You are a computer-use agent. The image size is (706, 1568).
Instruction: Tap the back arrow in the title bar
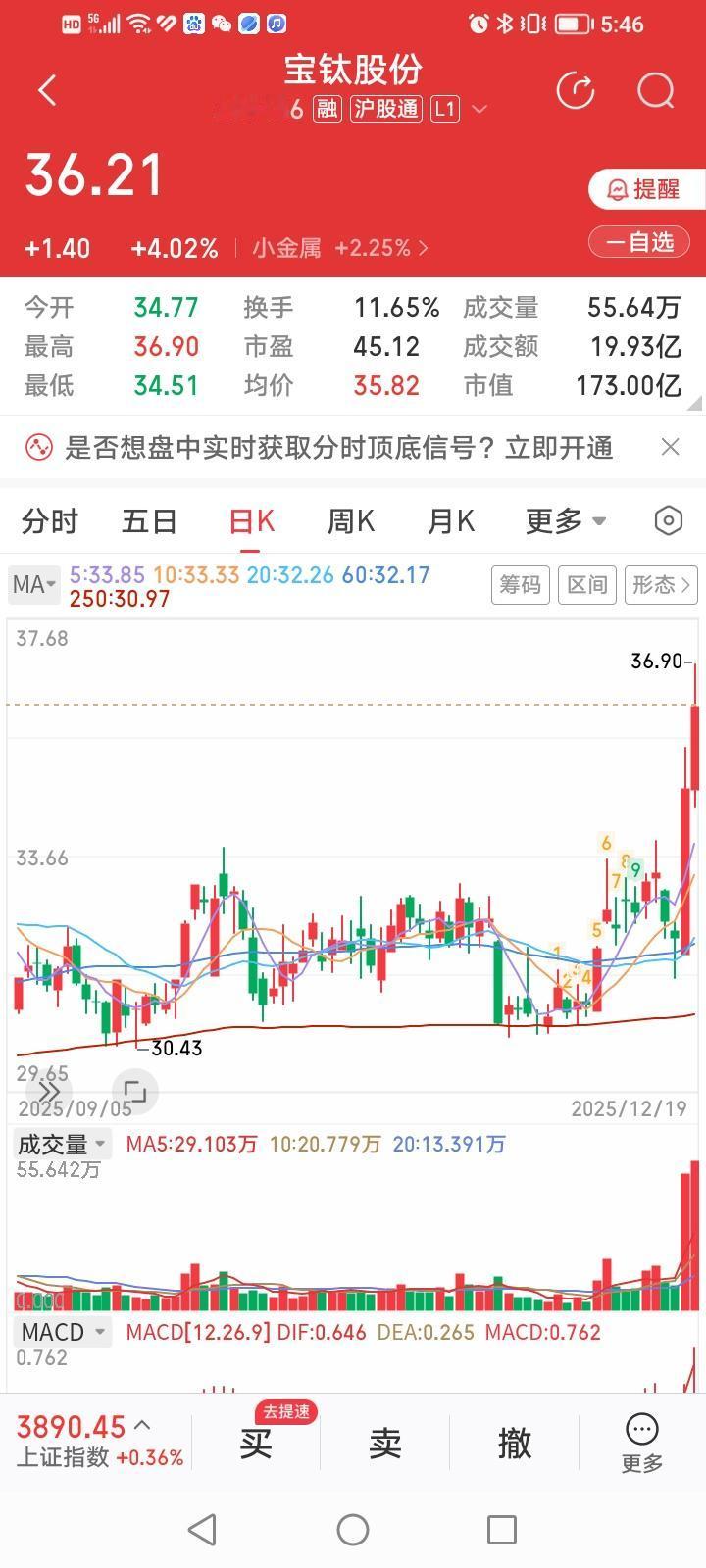click(x=46, y=88)
